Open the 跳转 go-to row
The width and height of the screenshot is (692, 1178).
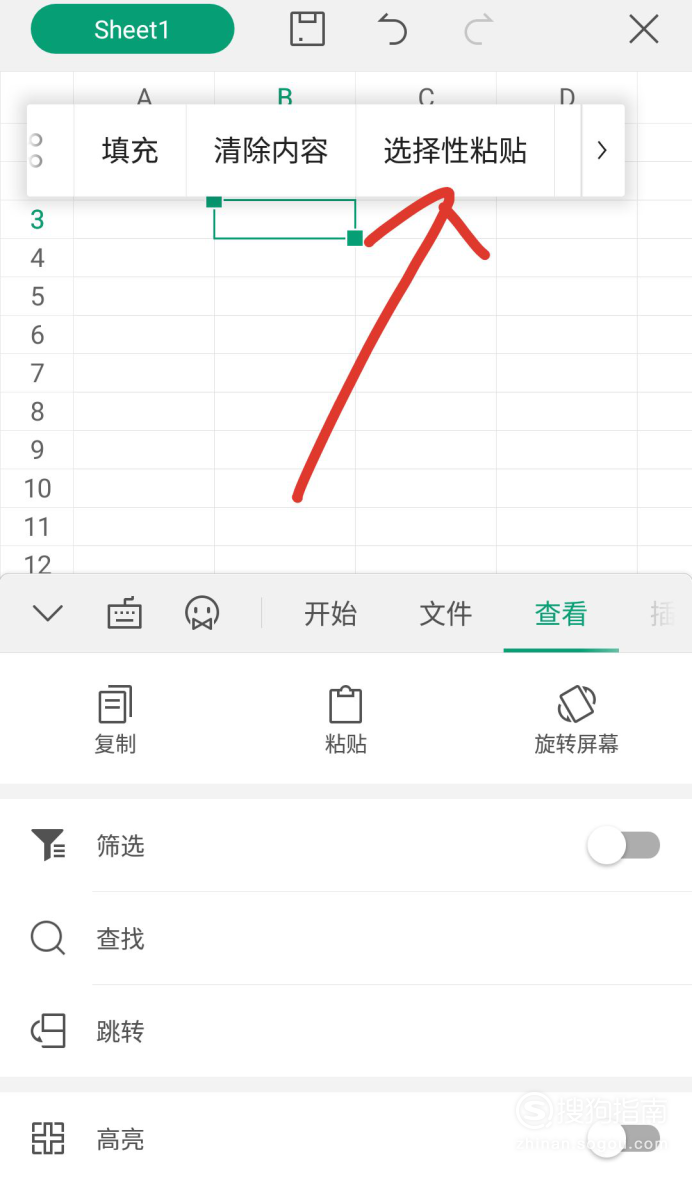pyautogui.click(x=346, y=1031)
